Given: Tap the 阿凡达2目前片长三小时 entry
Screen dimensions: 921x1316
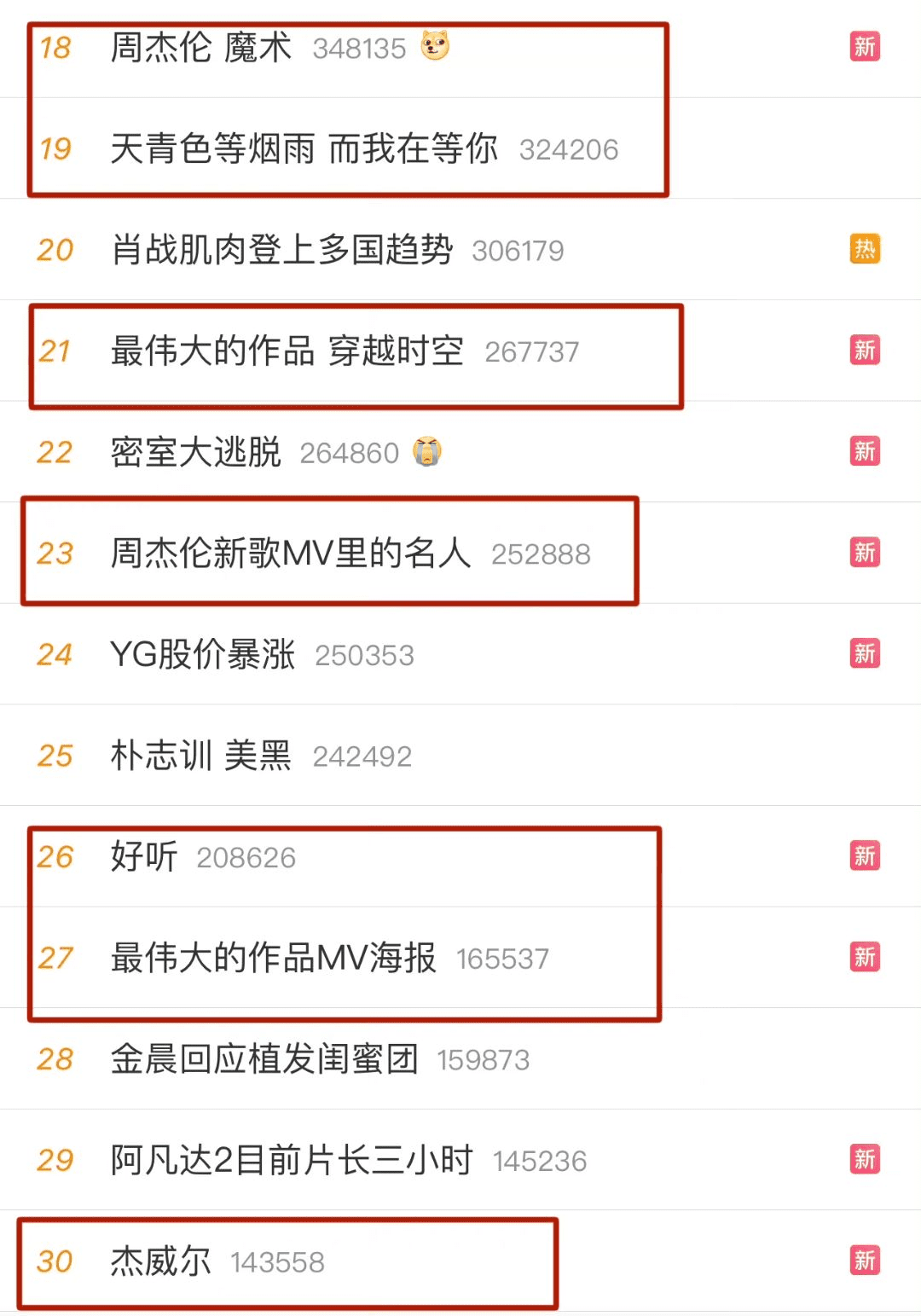Looking at the screenshot, I should click(x=291, y=1161).
